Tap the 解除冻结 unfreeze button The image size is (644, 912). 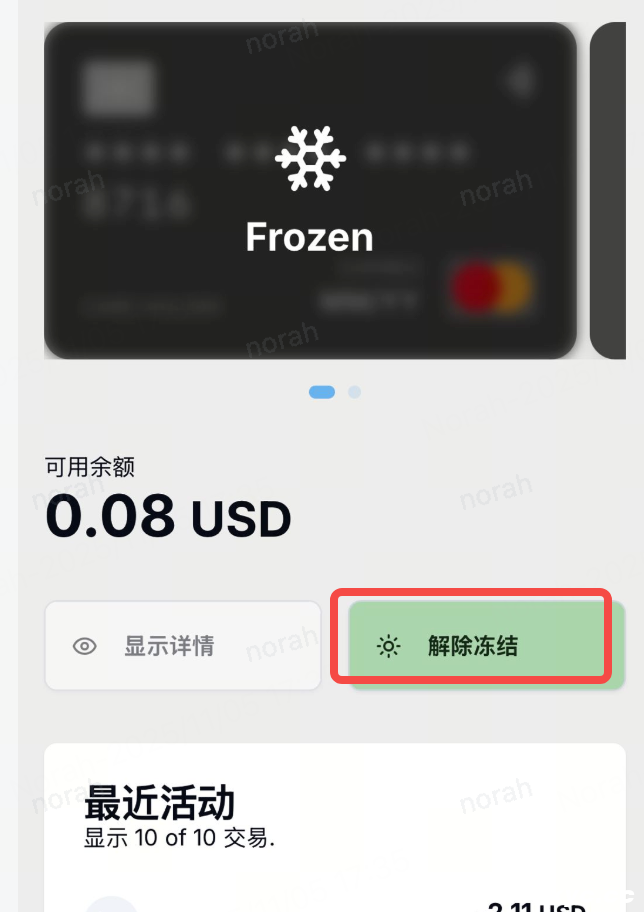471,645
